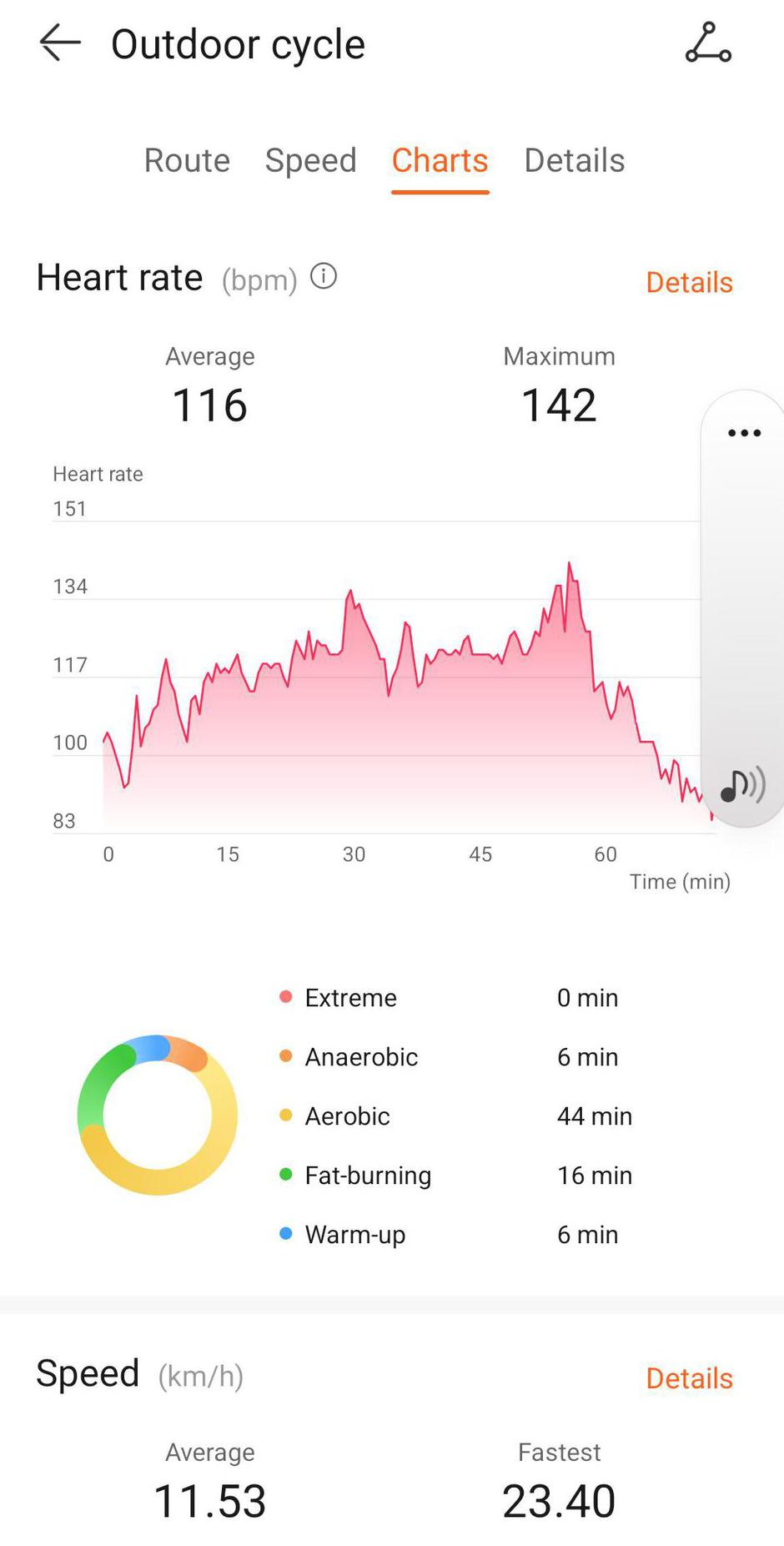The height and width of the screenshot is (1546, 784).
Task: Go back from Outdoor cycle
Action: point(60,43)
